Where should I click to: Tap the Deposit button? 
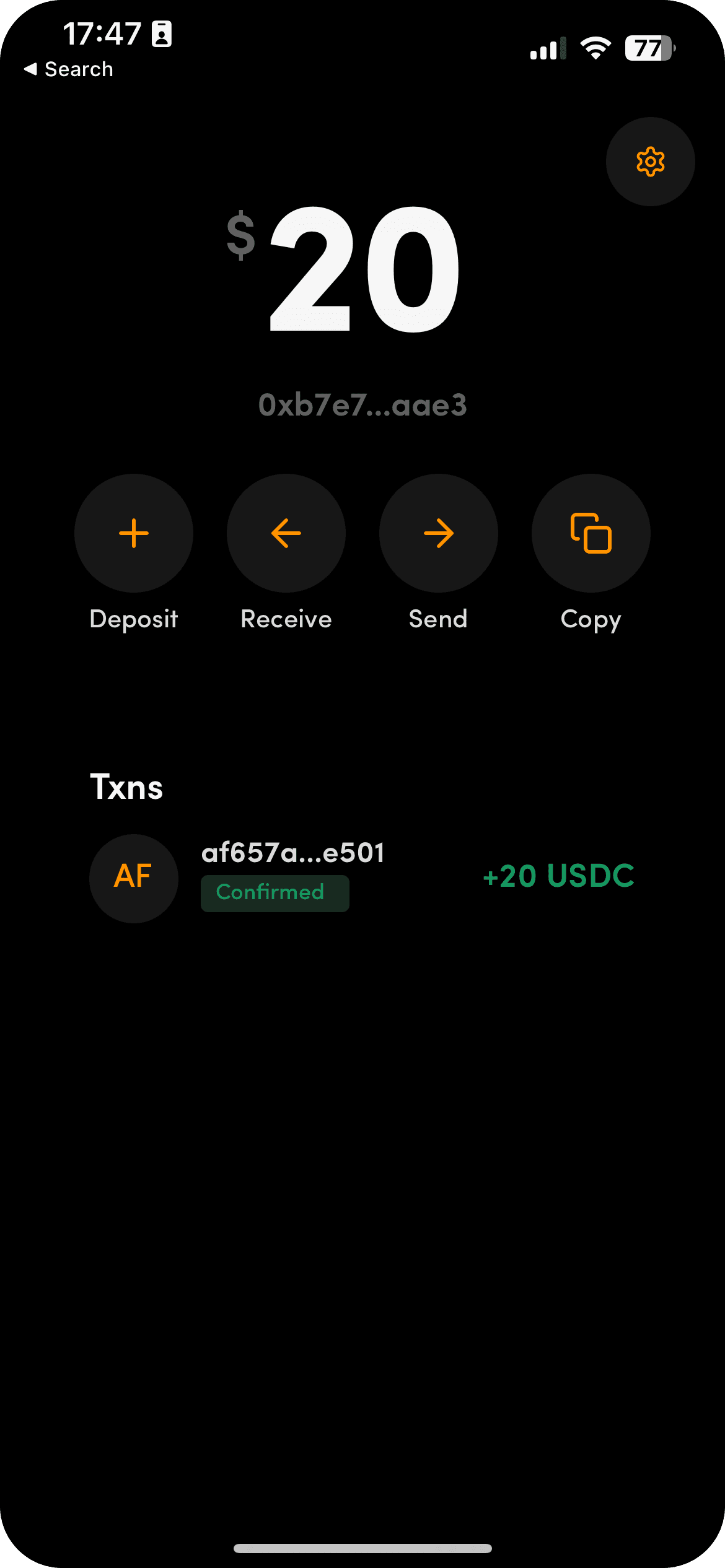click(x=134, y=533)
